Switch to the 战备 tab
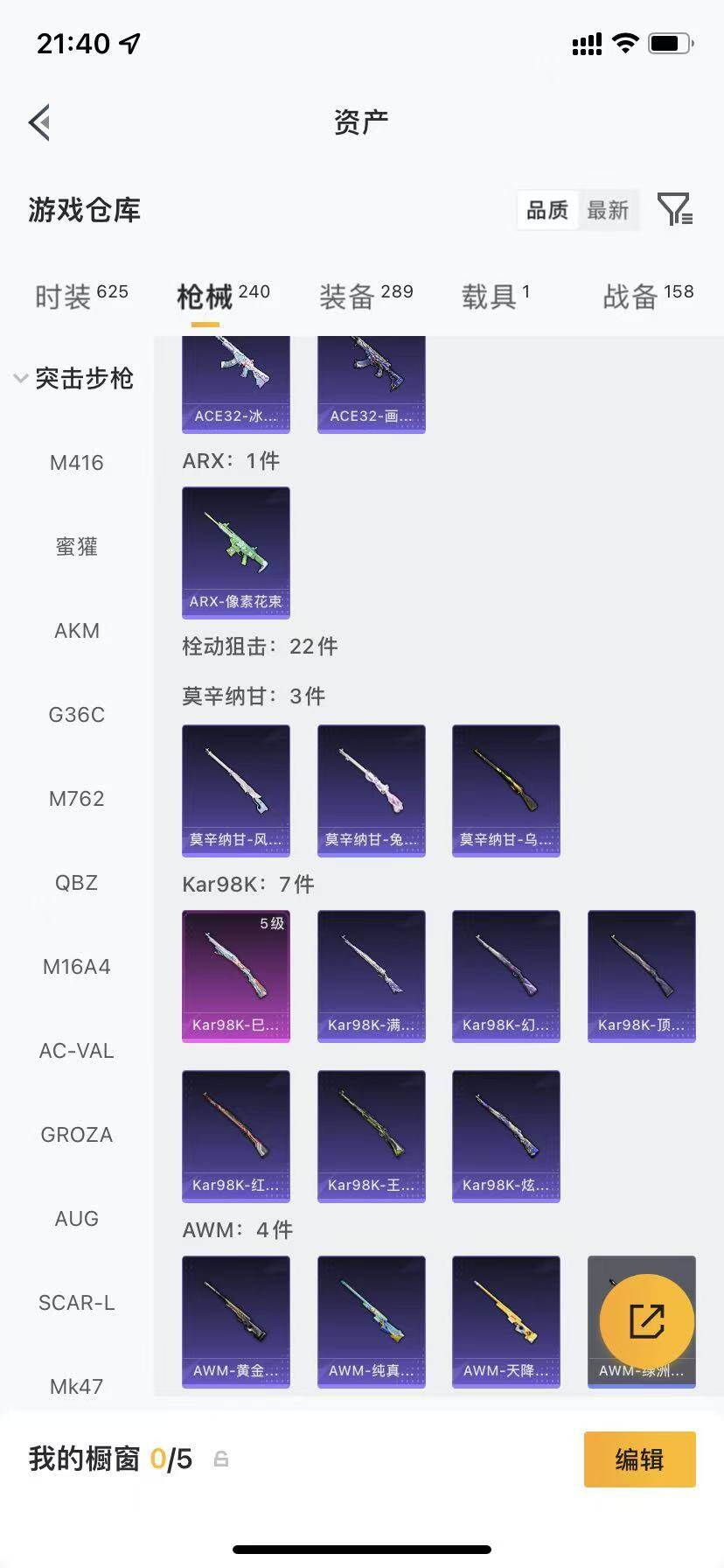This screenshot has height=1568, width=724. pyautogui.click(x=648, y=297)
